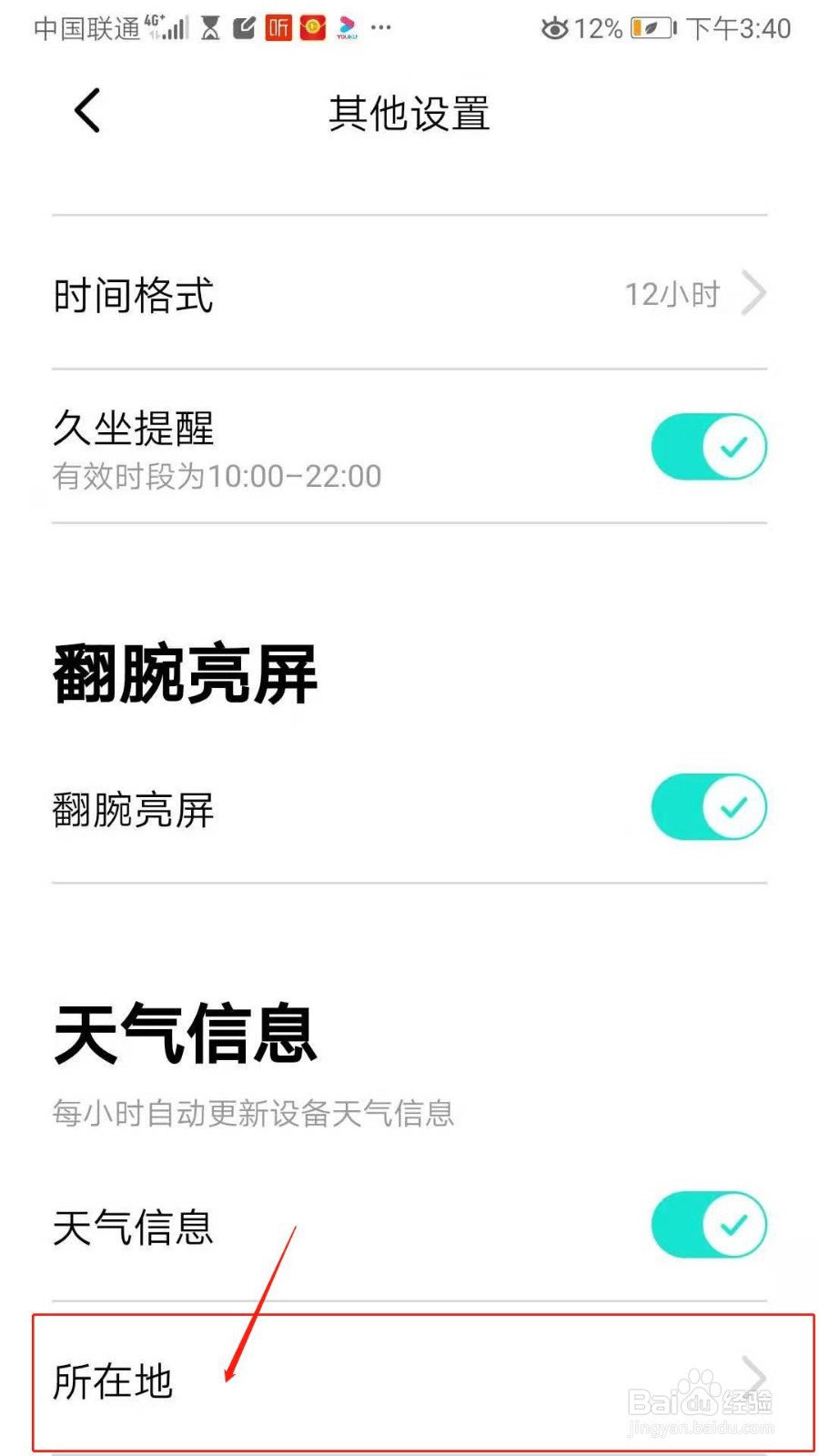Tap the compose/edit notification icon
This screenshot has height=1456, width=819.
click(x=242, y=28)
